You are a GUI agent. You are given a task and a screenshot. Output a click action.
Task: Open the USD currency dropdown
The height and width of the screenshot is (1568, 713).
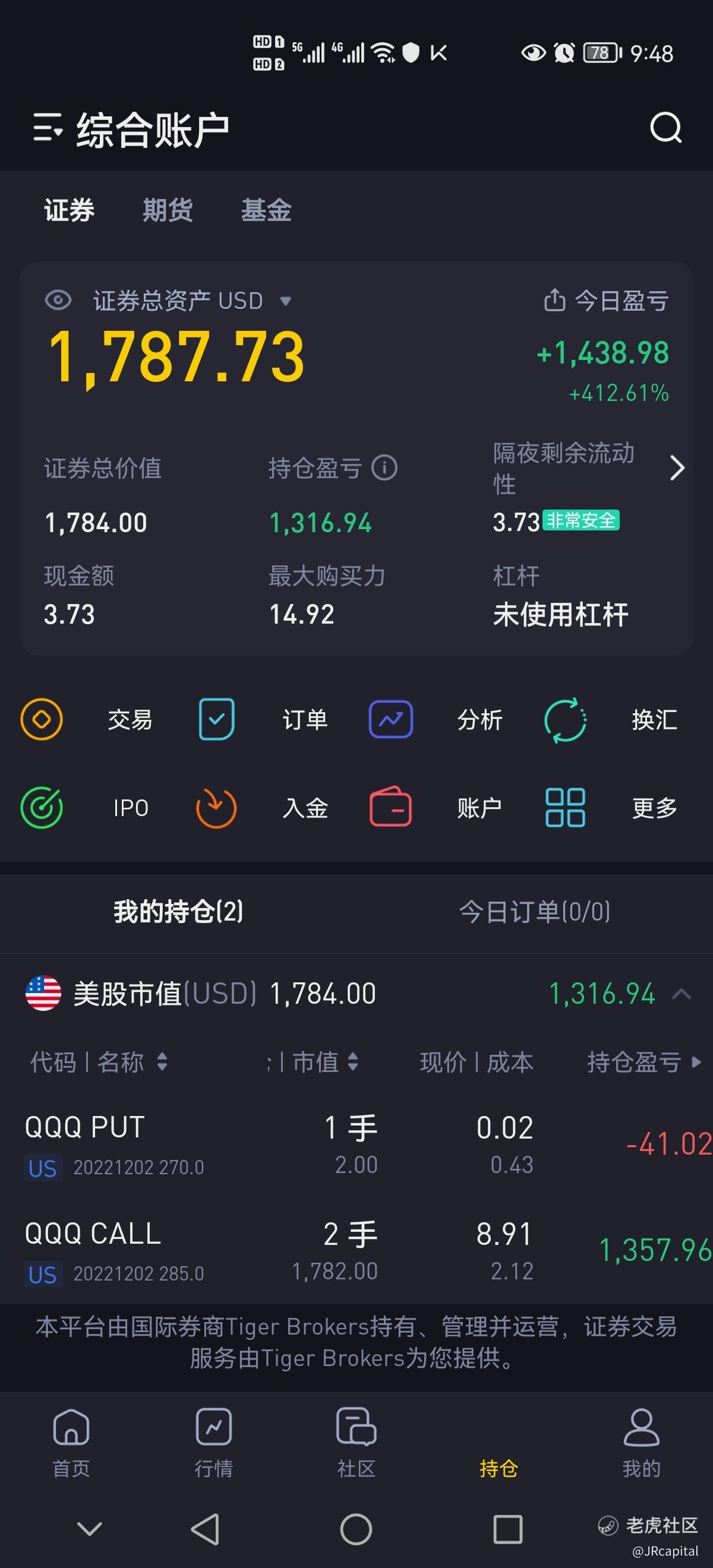285,301
